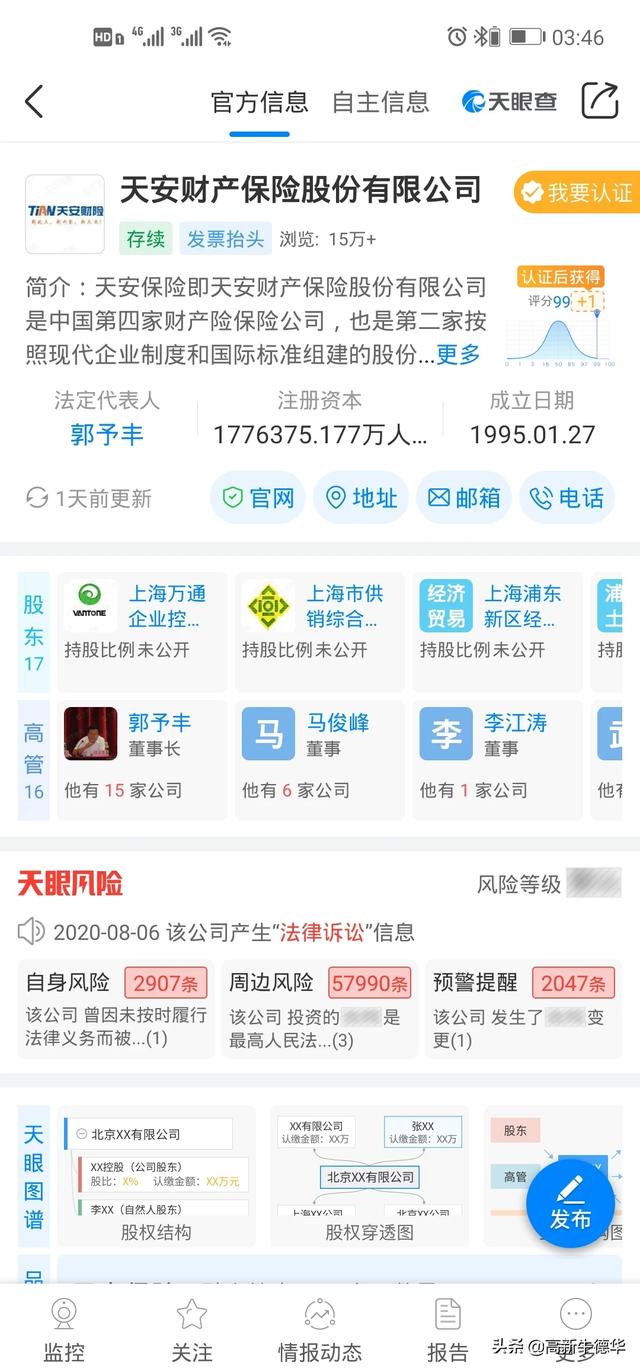Go back using the top-left arrow
The height and width of the screenshot is (1369, 640).
pyautogui.click(x=35, y=101)
